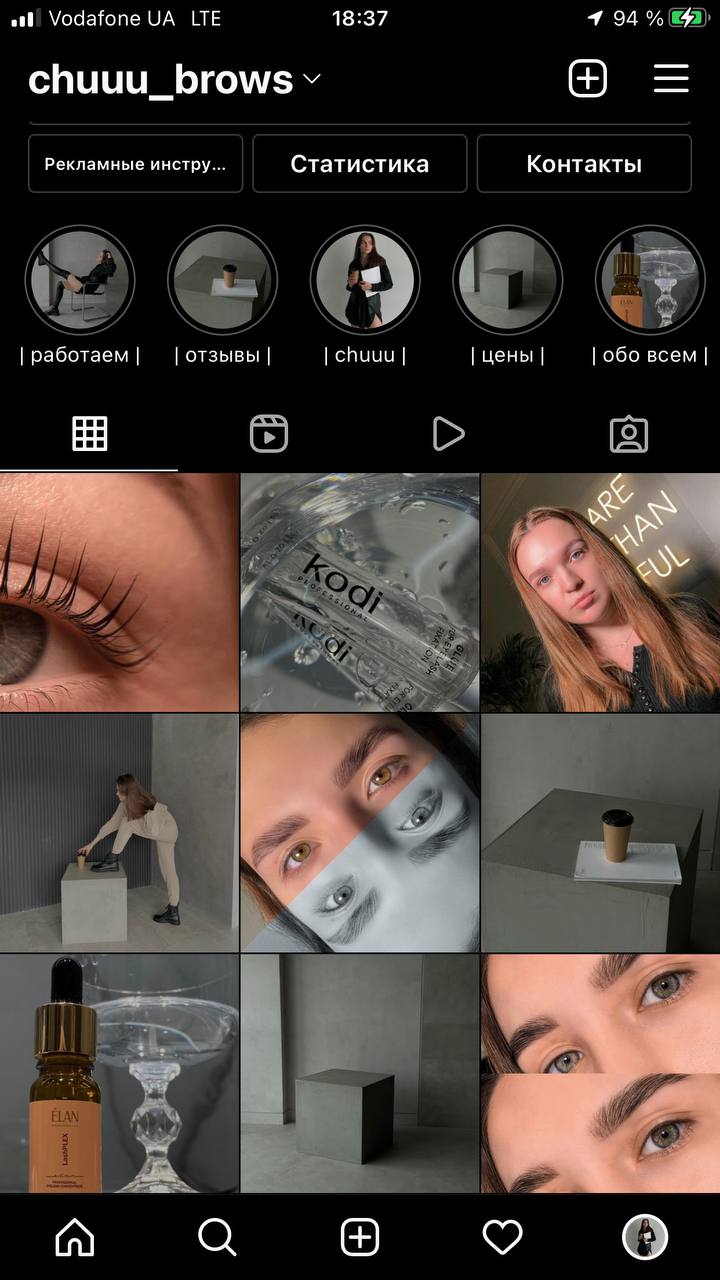
Task: Open the | chuuu | highlight
Action: [365, 280]
